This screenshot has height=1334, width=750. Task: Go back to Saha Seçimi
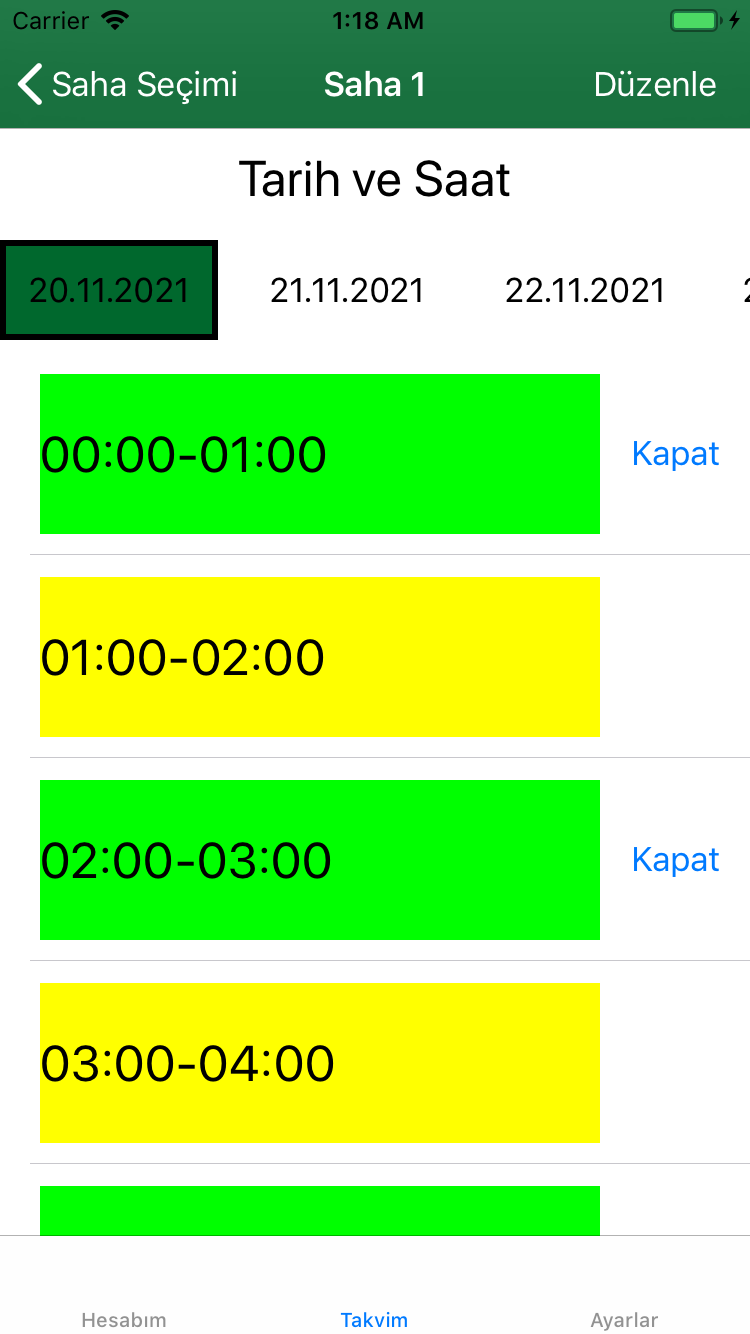pyautogui.click(x=128, y=85)
